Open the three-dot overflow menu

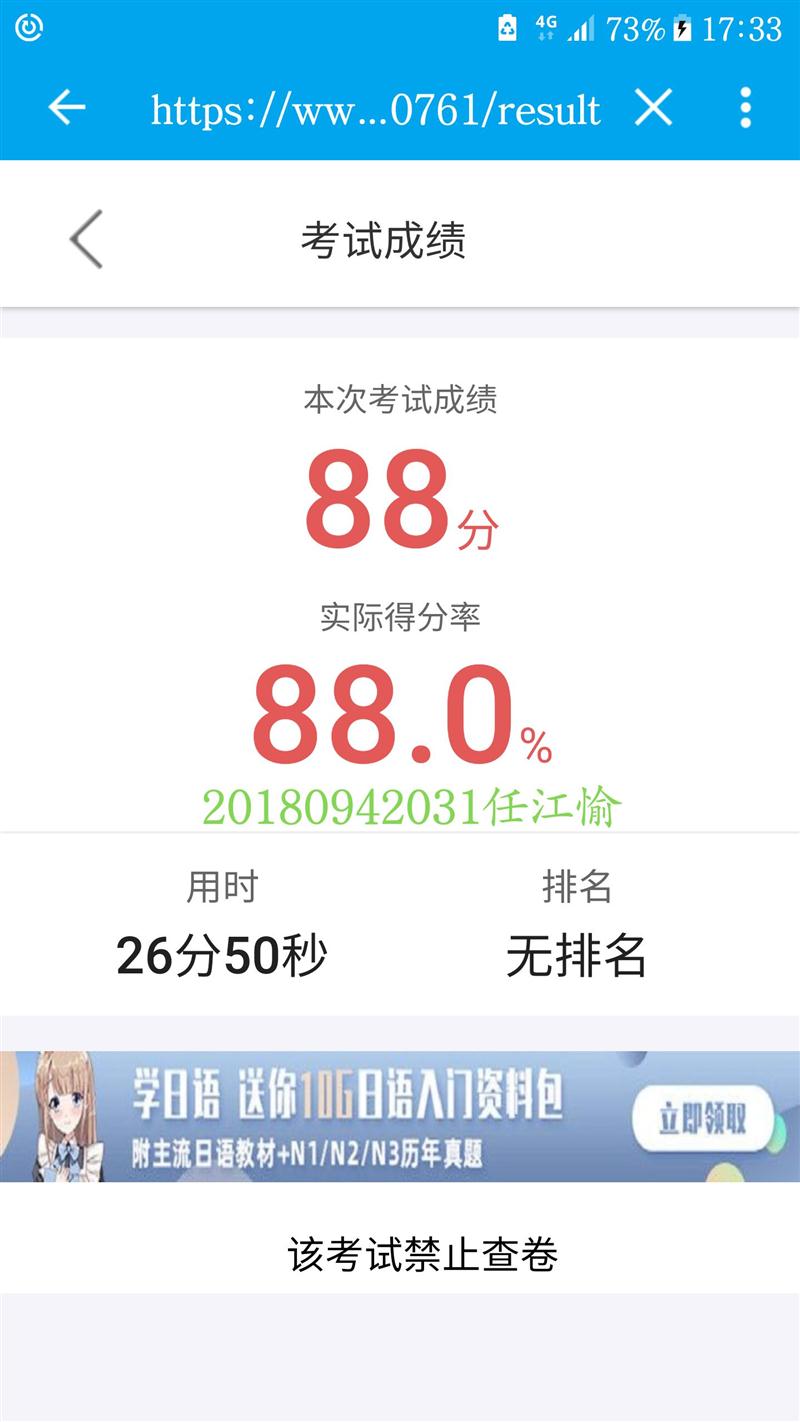coord(745,108)
